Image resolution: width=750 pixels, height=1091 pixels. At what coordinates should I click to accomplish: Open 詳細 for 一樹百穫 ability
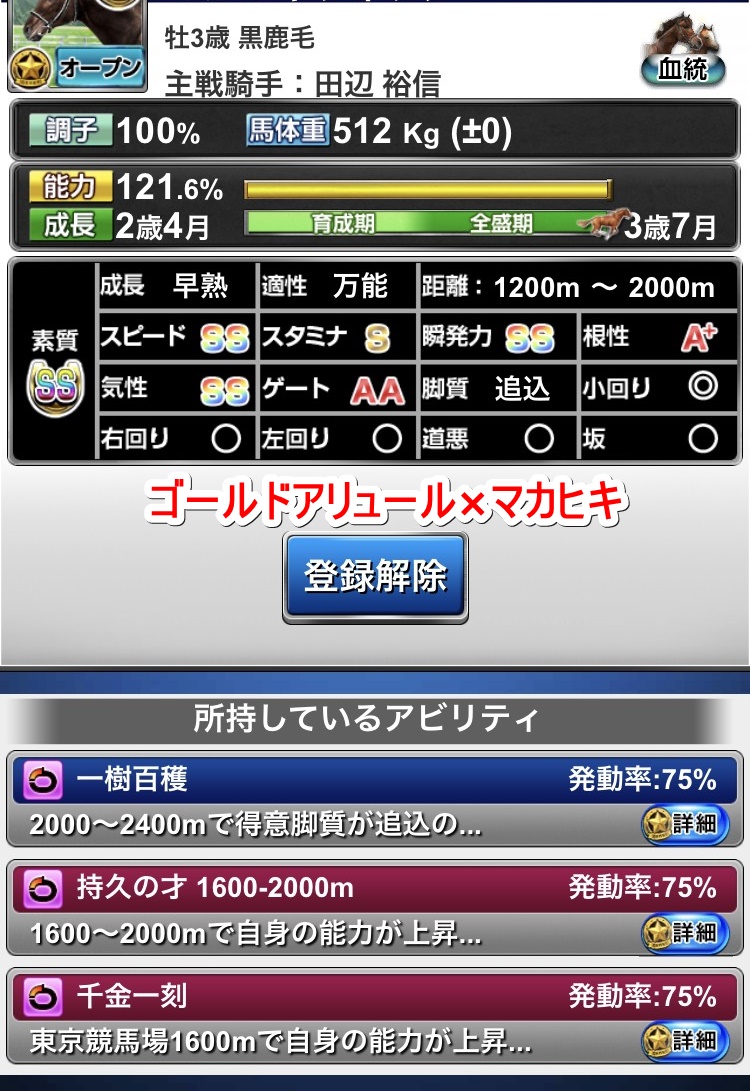tap(683, 824)
